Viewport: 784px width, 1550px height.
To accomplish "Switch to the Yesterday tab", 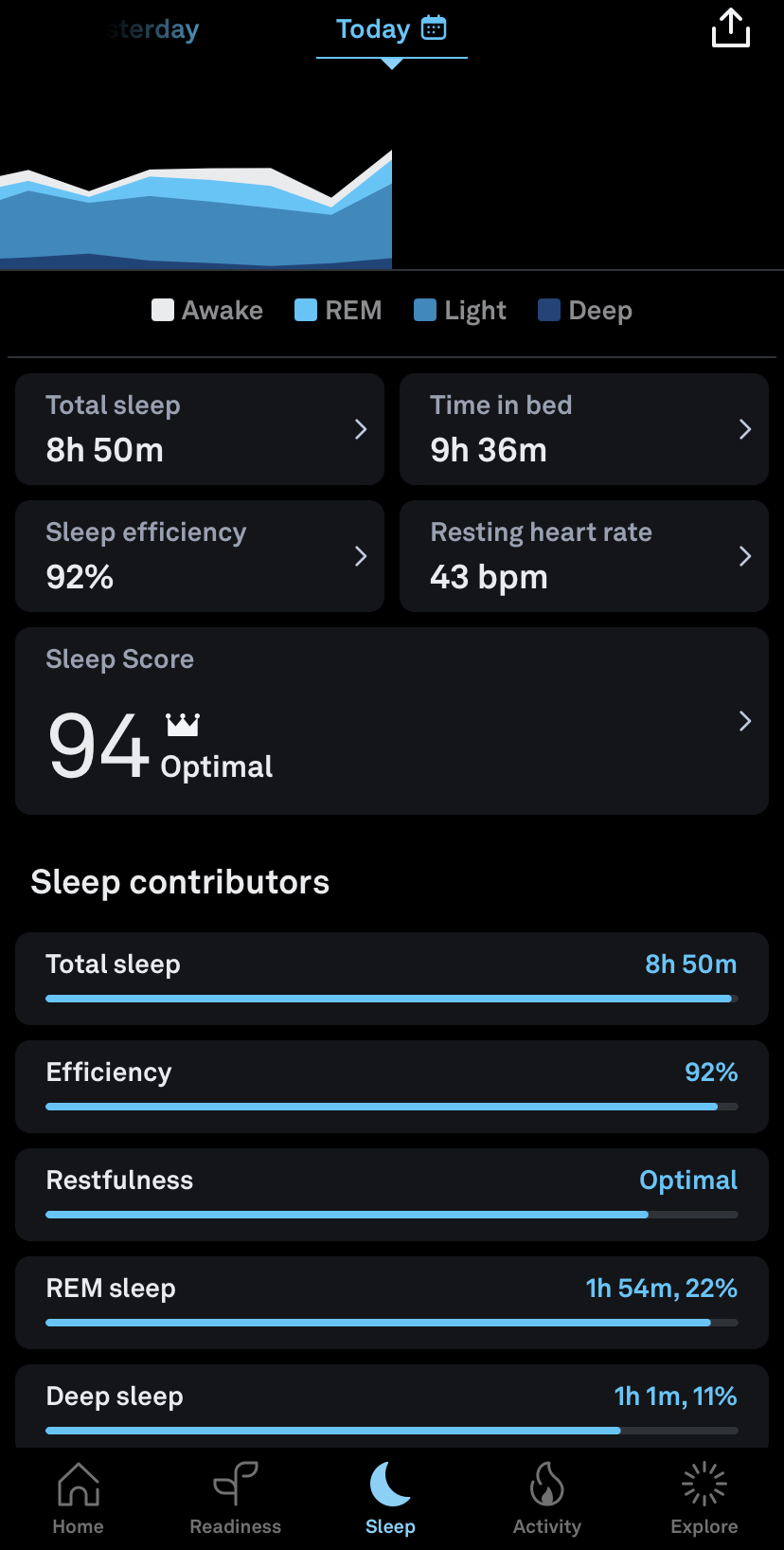I will click(153, 29).
